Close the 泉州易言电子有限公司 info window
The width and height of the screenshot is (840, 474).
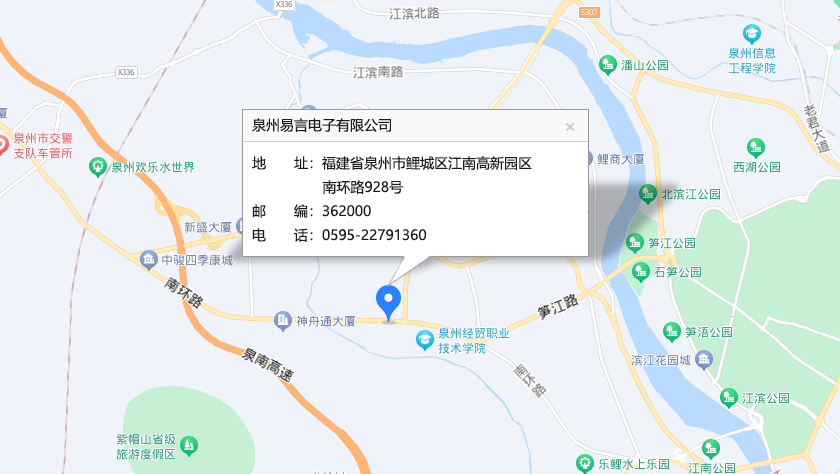click(570, 127)
